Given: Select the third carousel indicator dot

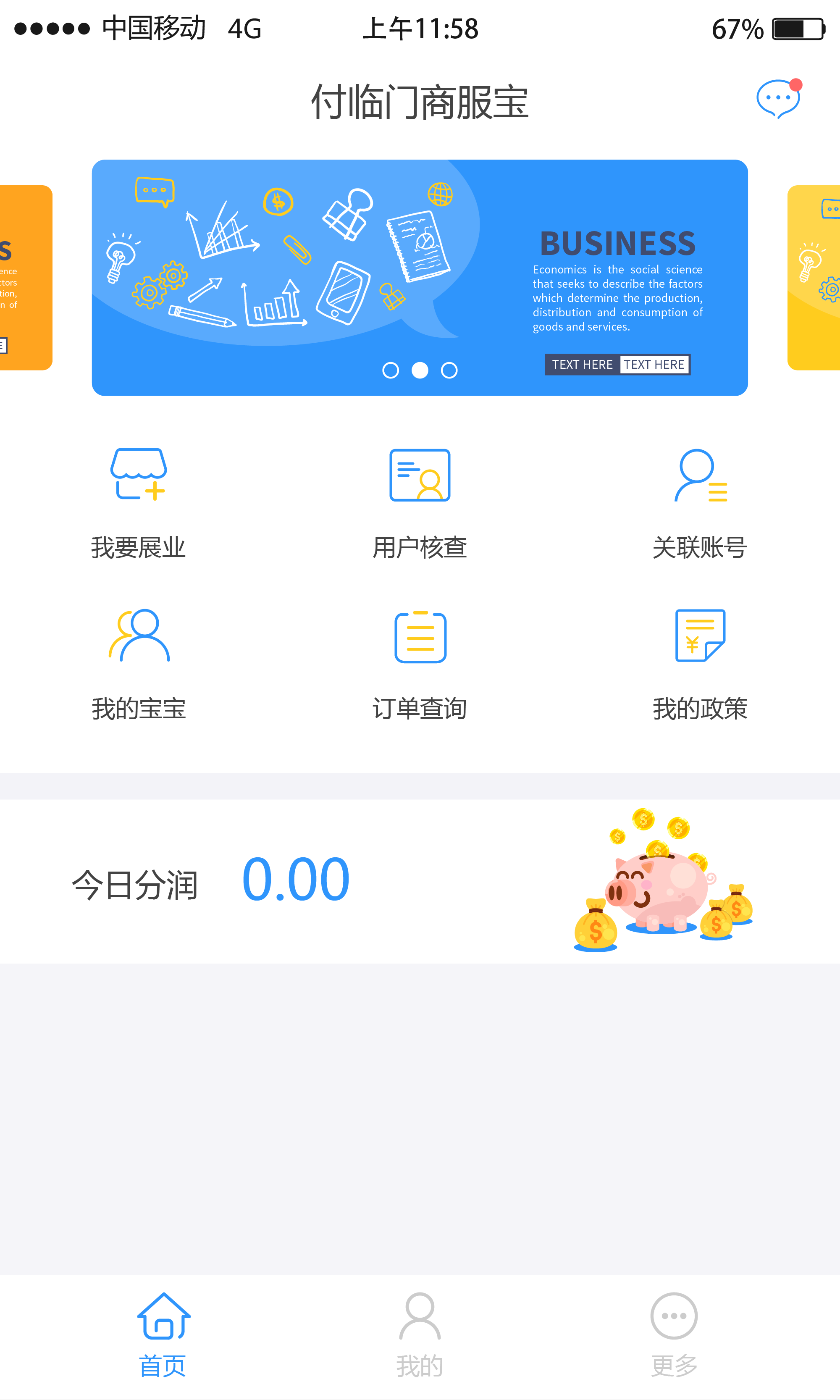Looking at the screenshot, I should point(449,371).
